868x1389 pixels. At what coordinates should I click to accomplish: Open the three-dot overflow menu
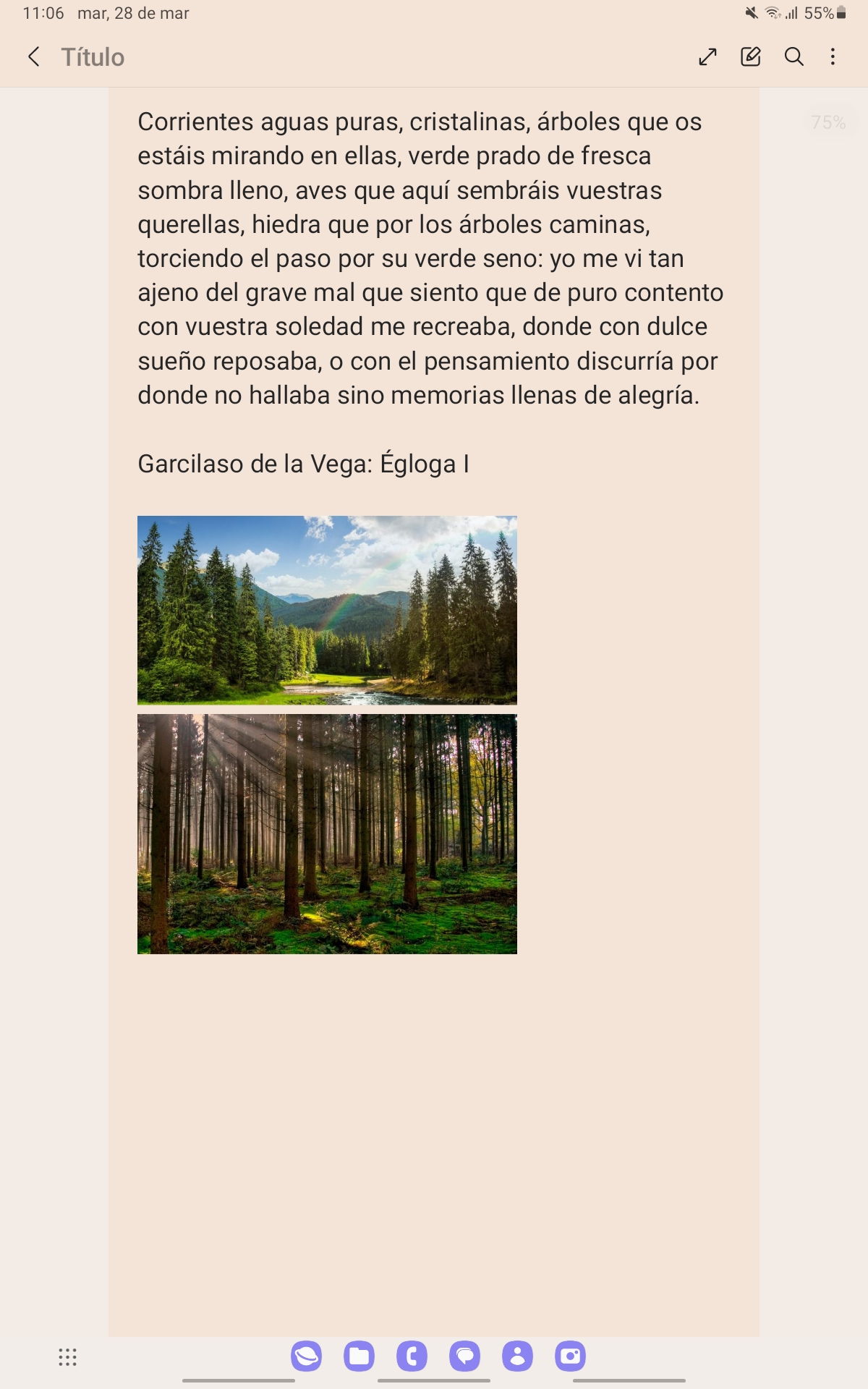(x=833, y=57)
